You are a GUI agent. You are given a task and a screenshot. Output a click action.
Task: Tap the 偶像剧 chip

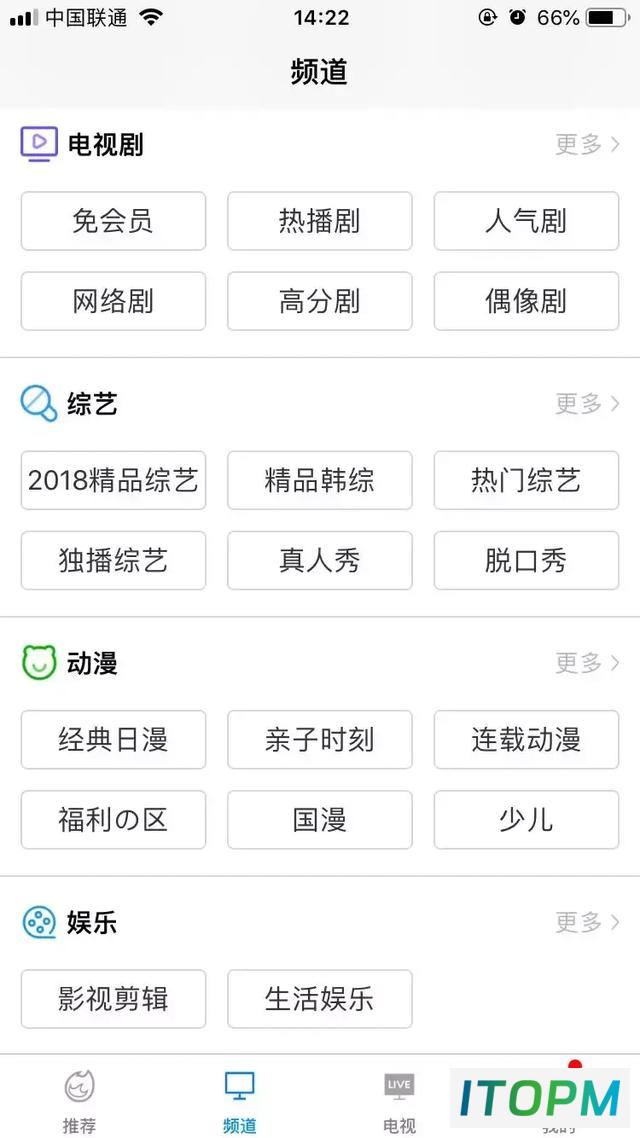pyautogui.click(x=527, y=301)
